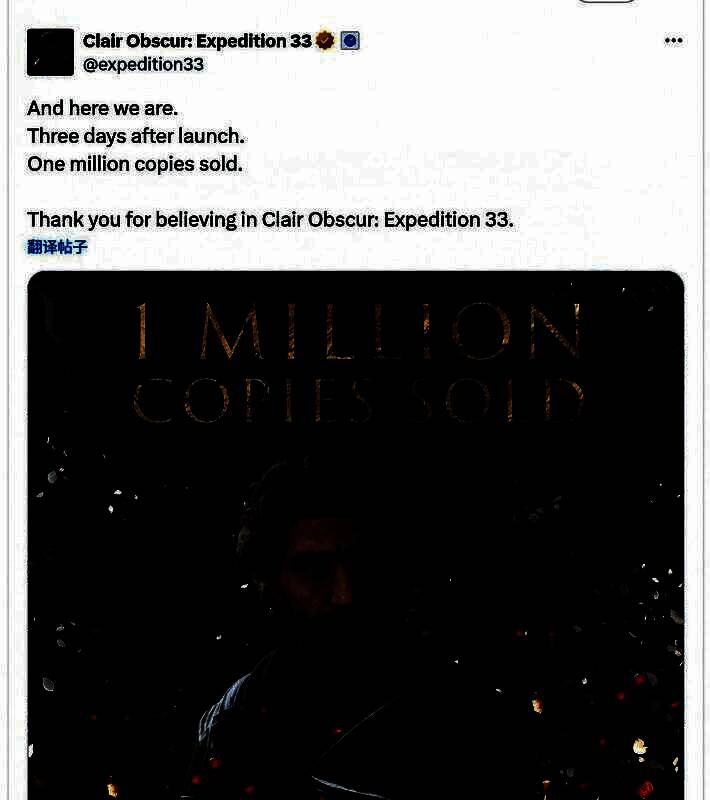The height and width of the screenshot is (800, 710).
Task: Translate the post with 翻译帖子
Action: [57, 247]
